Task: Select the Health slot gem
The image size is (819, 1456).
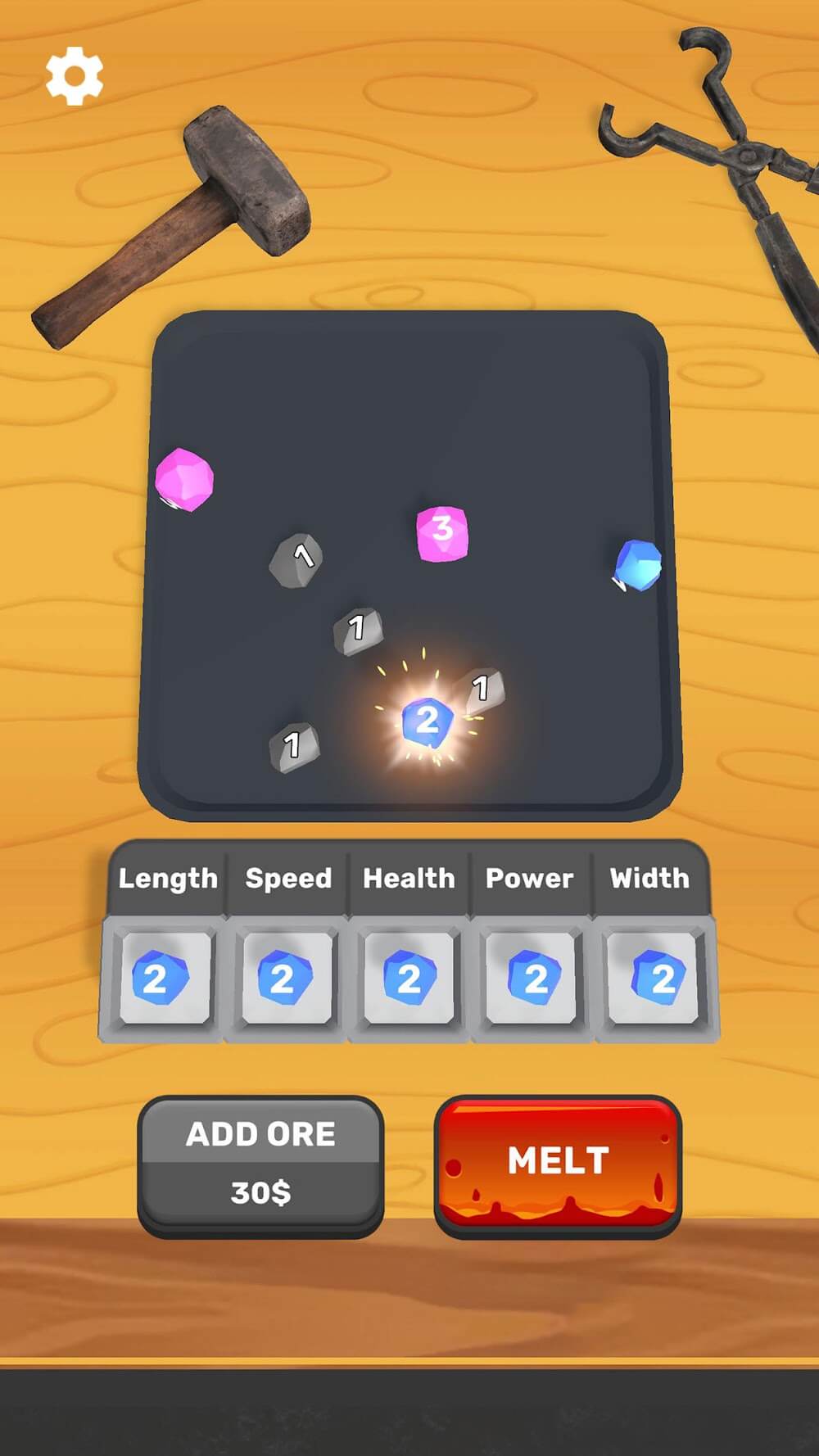Action: coord(409,978)
